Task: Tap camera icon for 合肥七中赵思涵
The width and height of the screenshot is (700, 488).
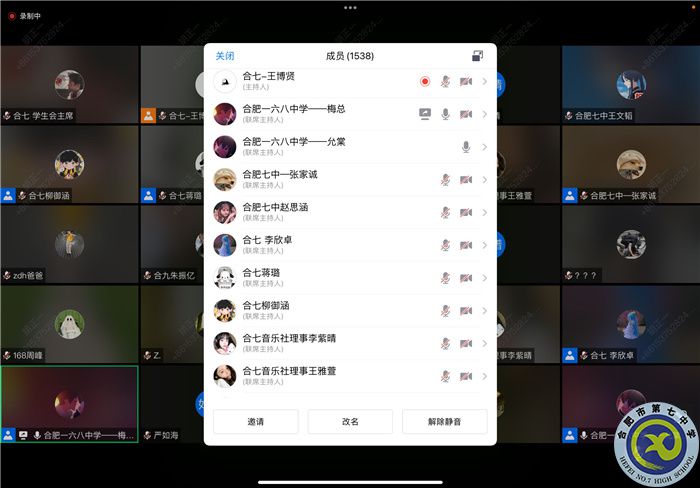Action: 465,212
